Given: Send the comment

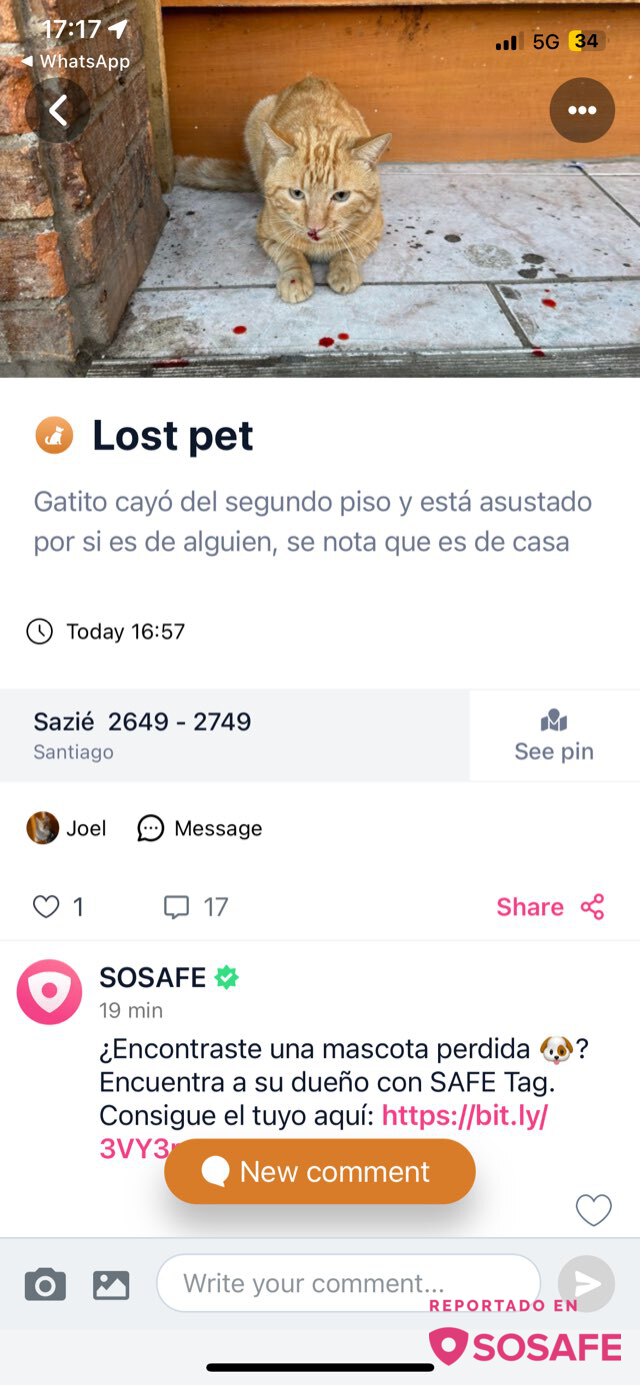Looking at the screenshot, I should pyautogui.click(x=586, y=1283).
